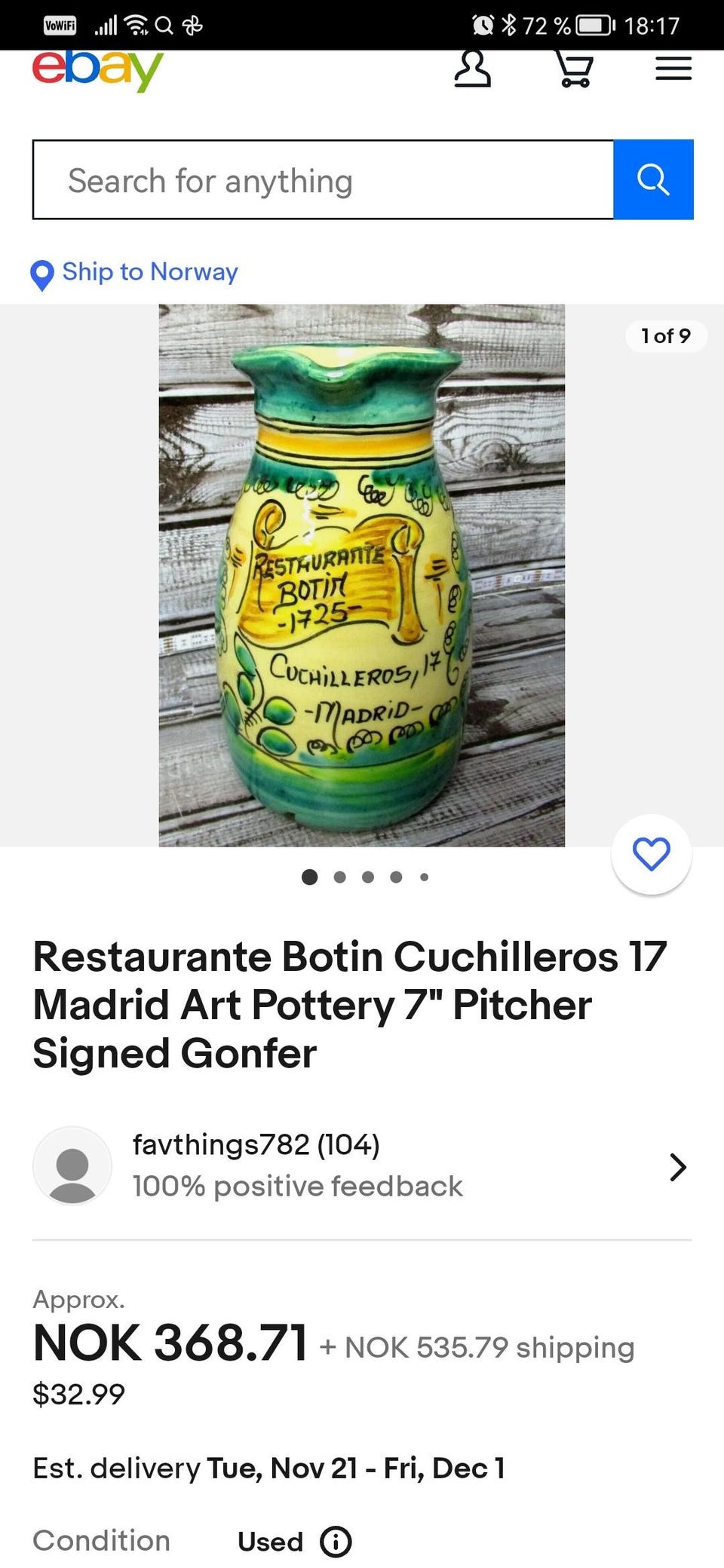Tap the WiFi icon in the status bar
The height and width of the screenshot is (1568, 724).
(x=136, y=25)
